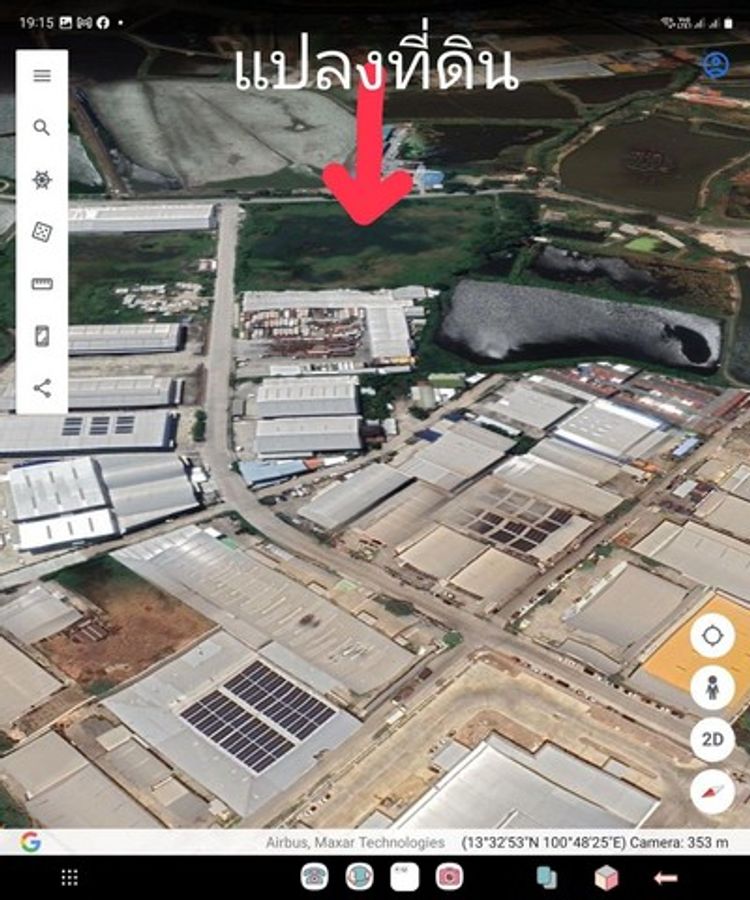The width and height of the screenshot is (750, 900).
Task: Open the hamburger menu
Action: point(42,76)
